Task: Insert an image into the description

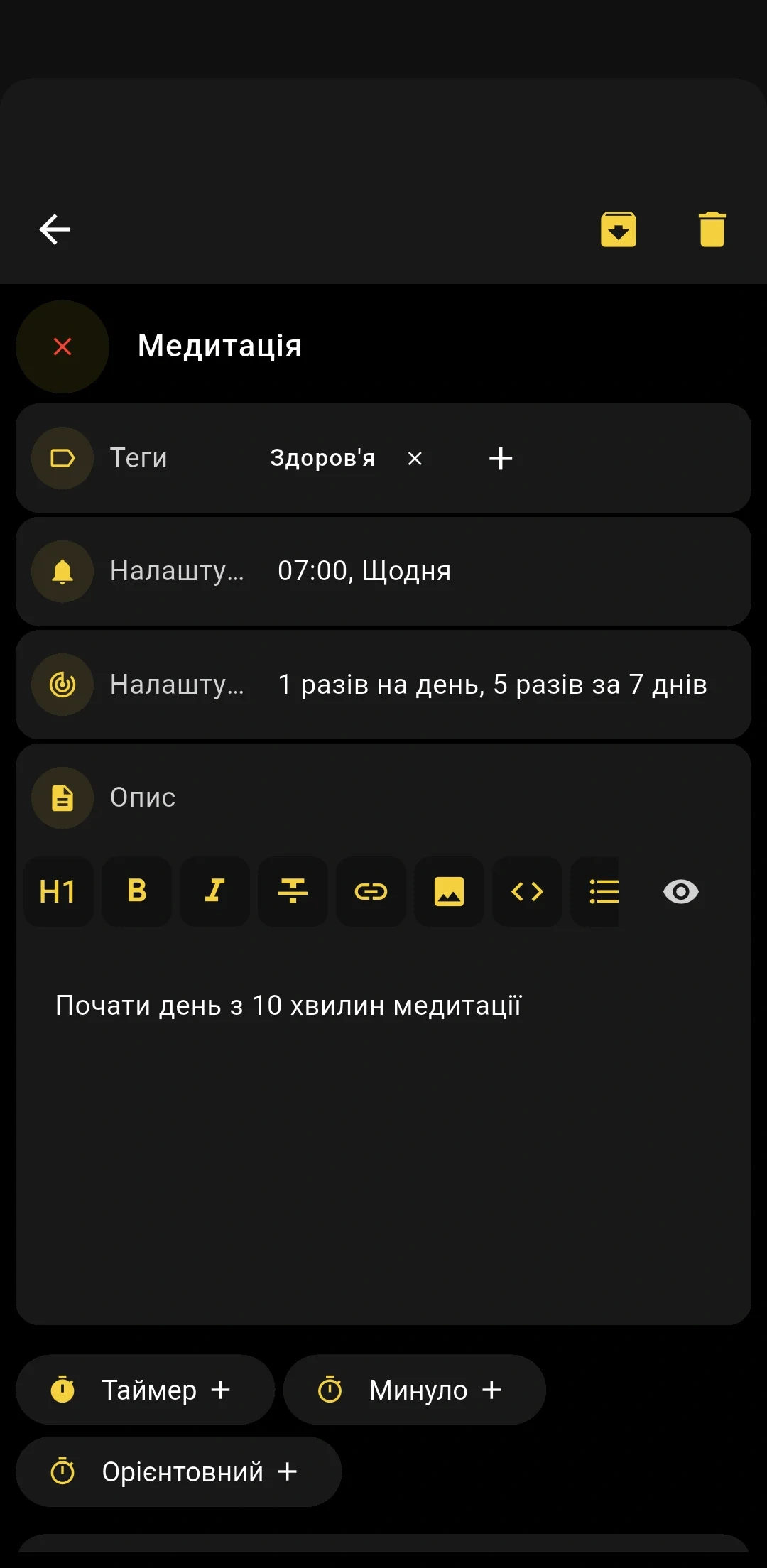Action: point(449,892)
